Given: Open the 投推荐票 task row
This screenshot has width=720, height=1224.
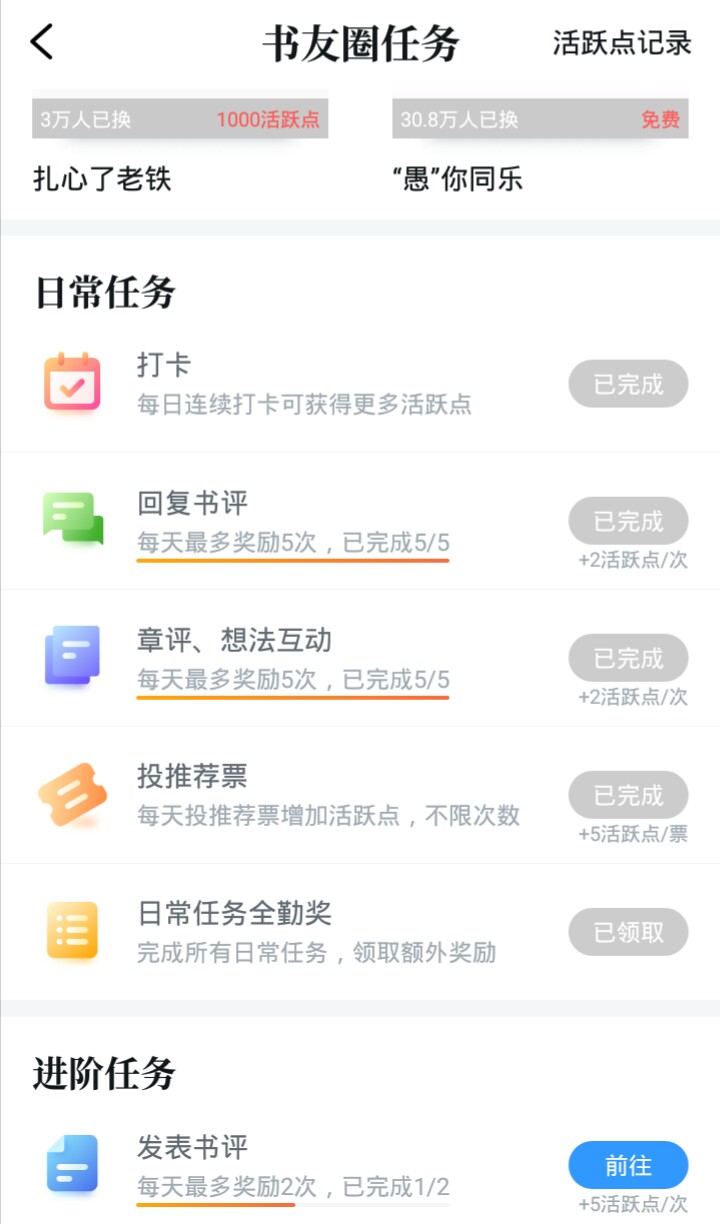Looking at the screenshot, I should click(360, 795).
